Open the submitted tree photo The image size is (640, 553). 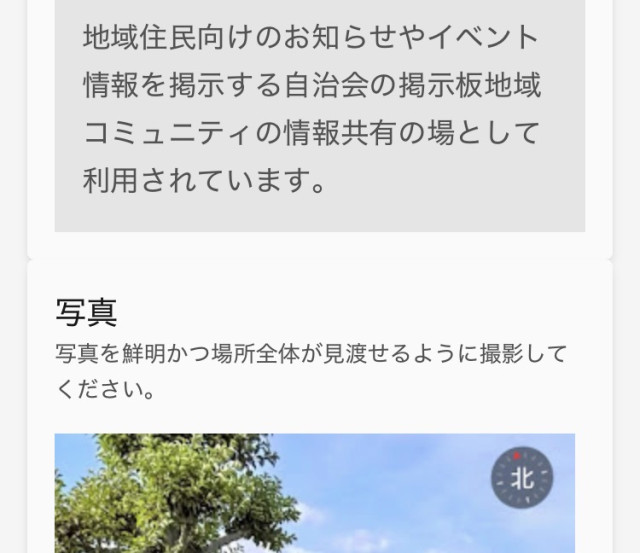[314, 493]
